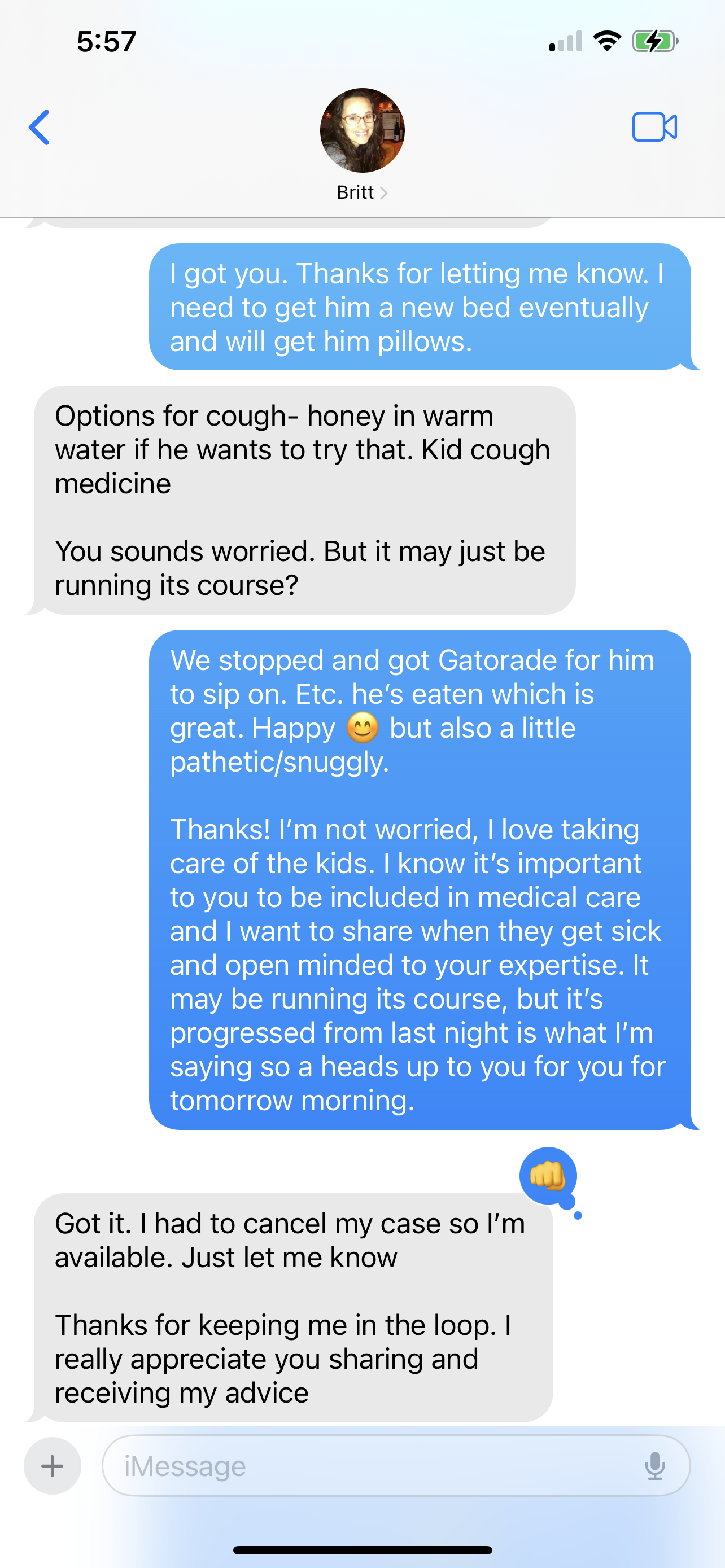
Task: Start a FaceTime video call
Action: pyautogui.click(x=654, y=127)
